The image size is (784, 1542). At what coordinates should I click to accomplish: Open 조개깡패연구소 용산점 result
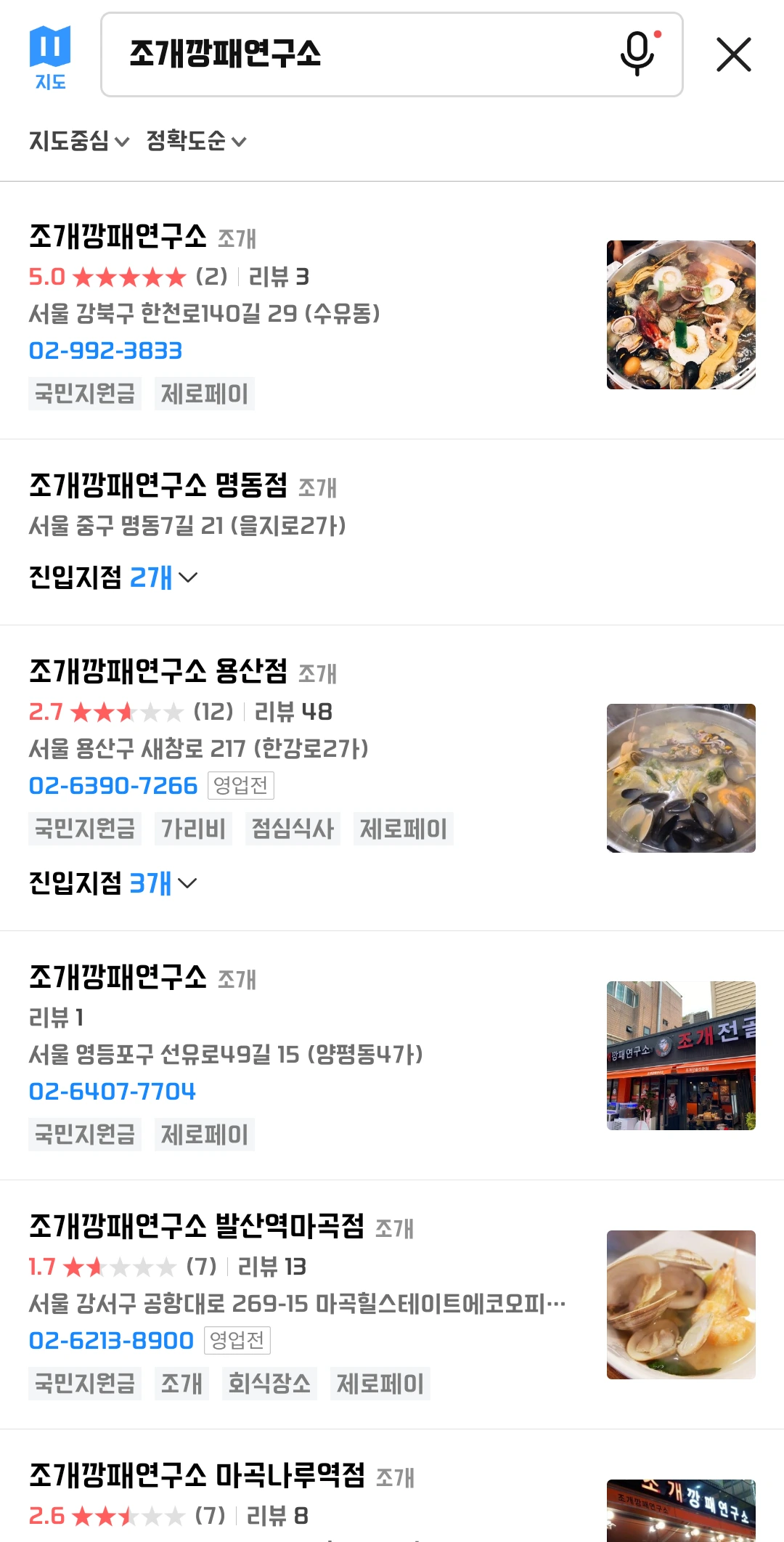click(158, 671)
